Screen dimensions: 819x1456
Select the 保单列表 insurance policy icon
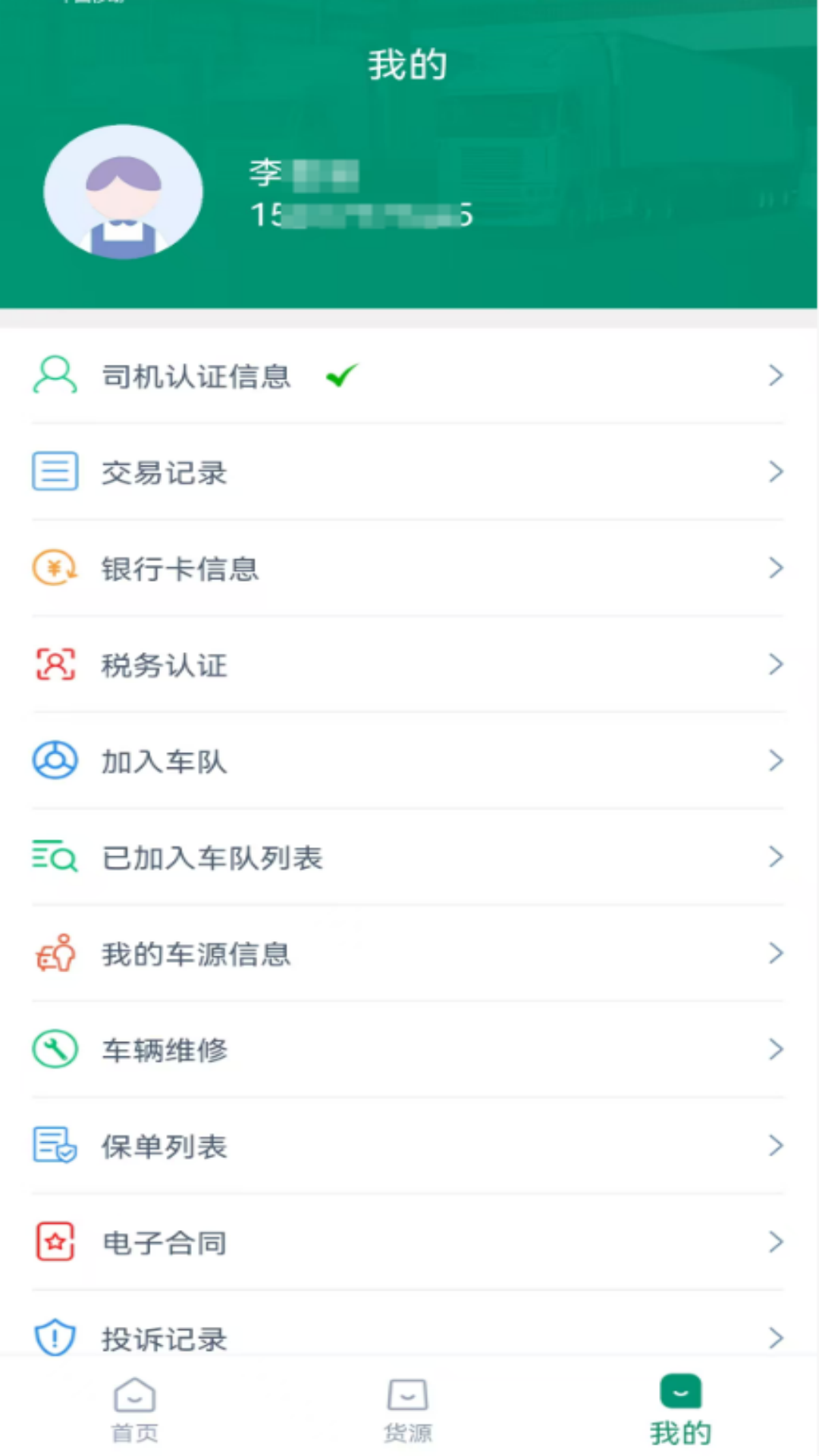point(54,1146)
